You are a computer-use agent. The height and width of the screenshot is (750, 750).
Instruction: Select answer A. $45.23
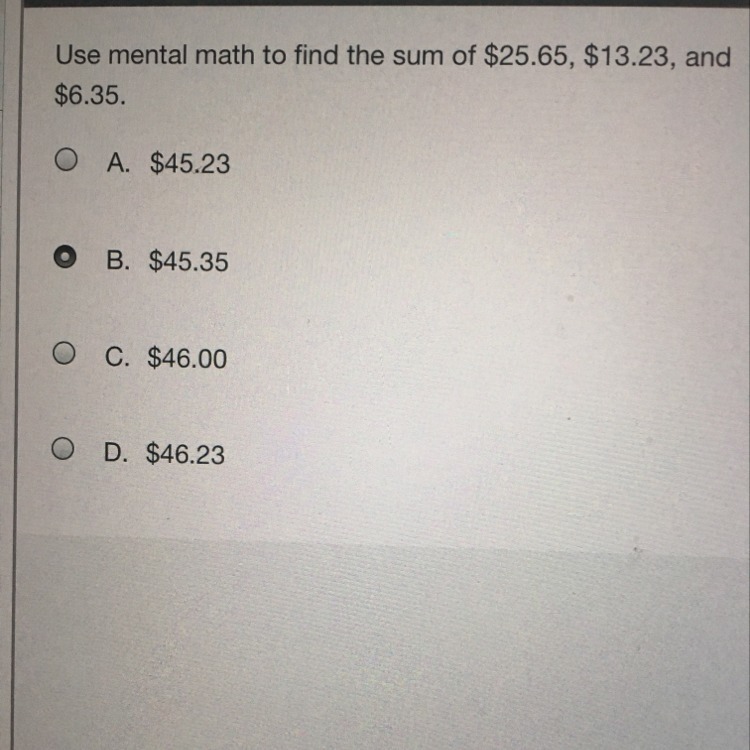pos(66,161)
